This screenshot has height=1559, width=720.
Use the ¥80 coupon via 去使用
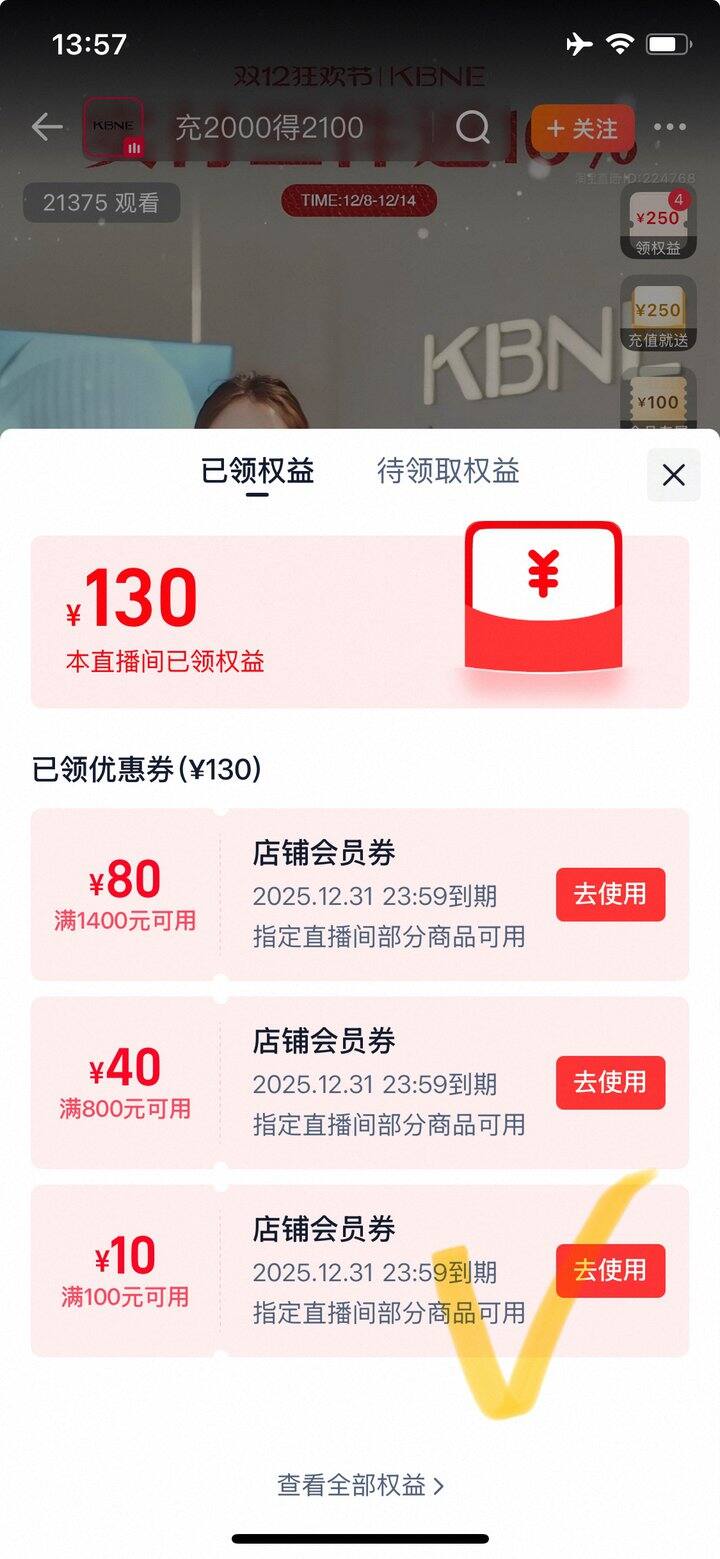610,894
